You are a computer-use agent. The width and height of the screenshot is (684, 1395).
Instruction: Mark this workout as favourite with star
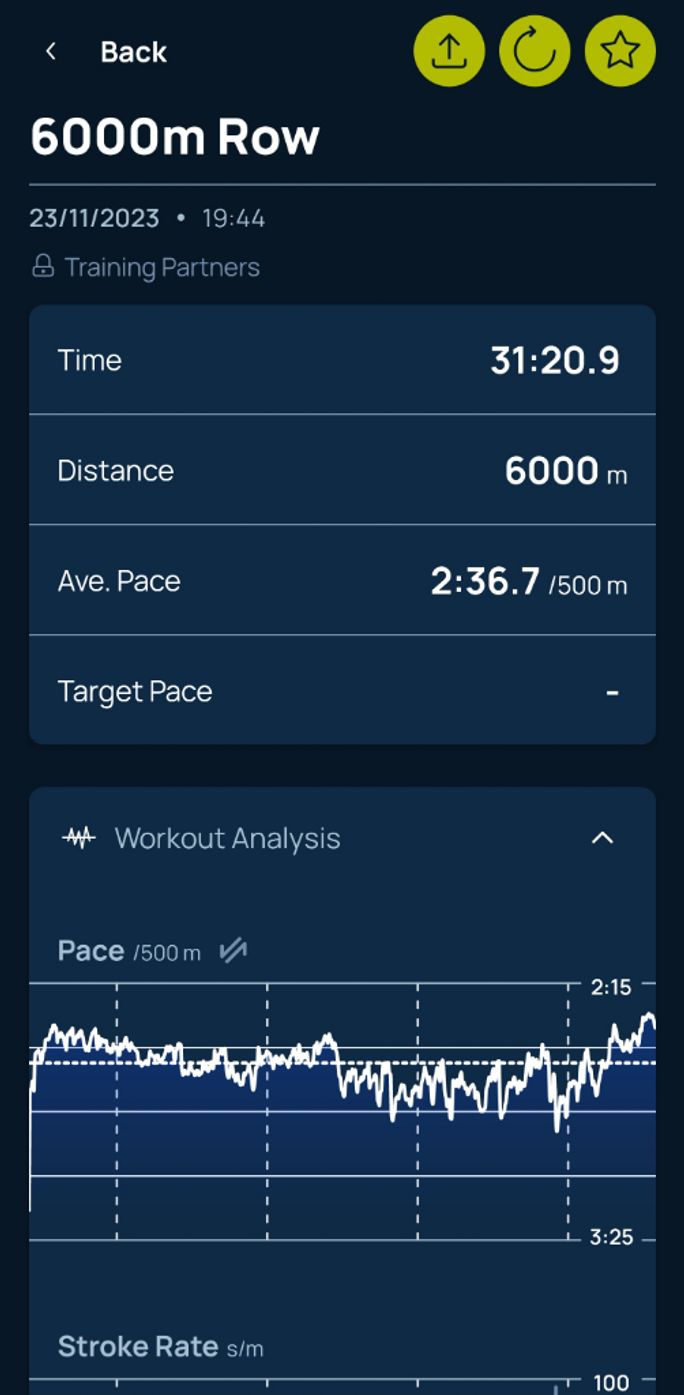[620, 50]
